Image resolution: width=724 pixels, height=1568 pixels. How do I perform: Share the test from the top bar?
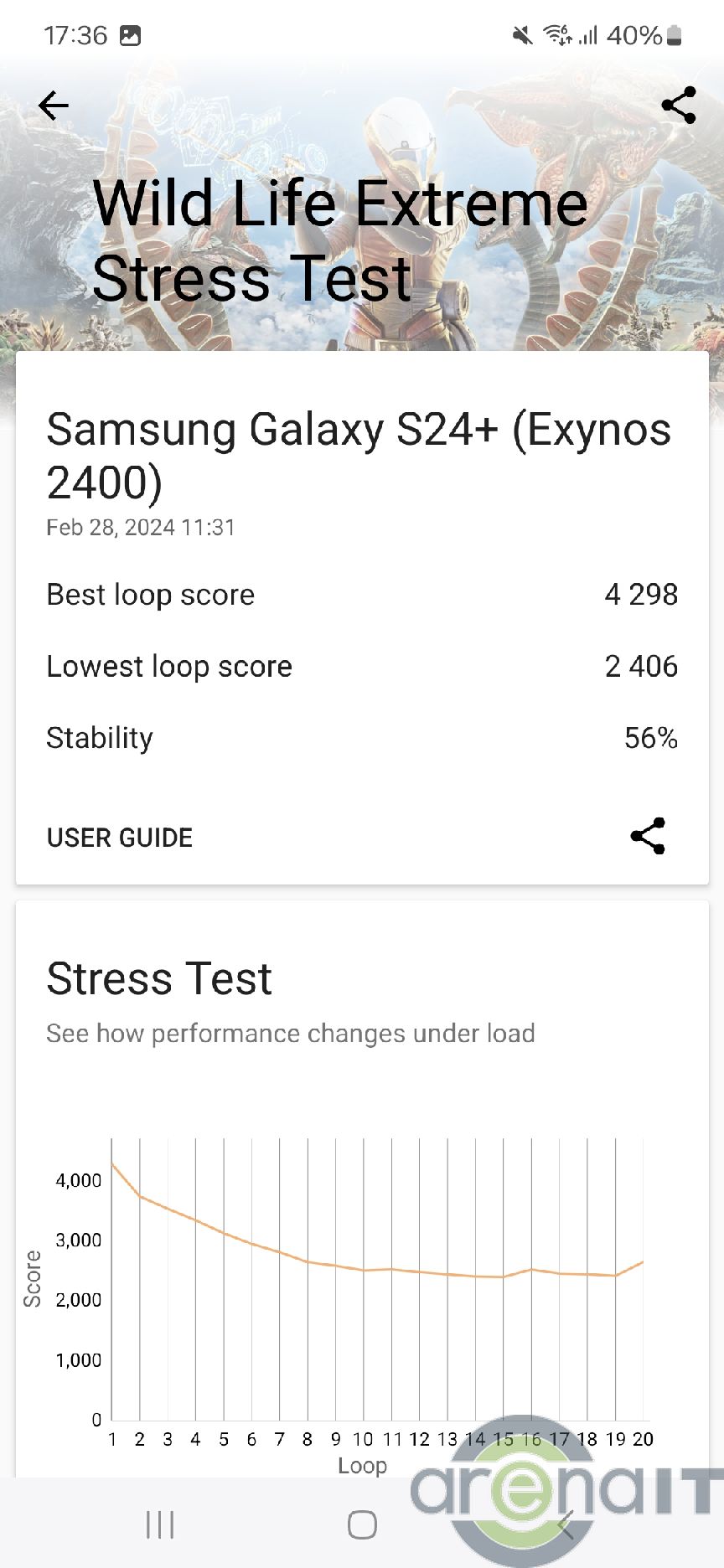click(x=678, y=106)
